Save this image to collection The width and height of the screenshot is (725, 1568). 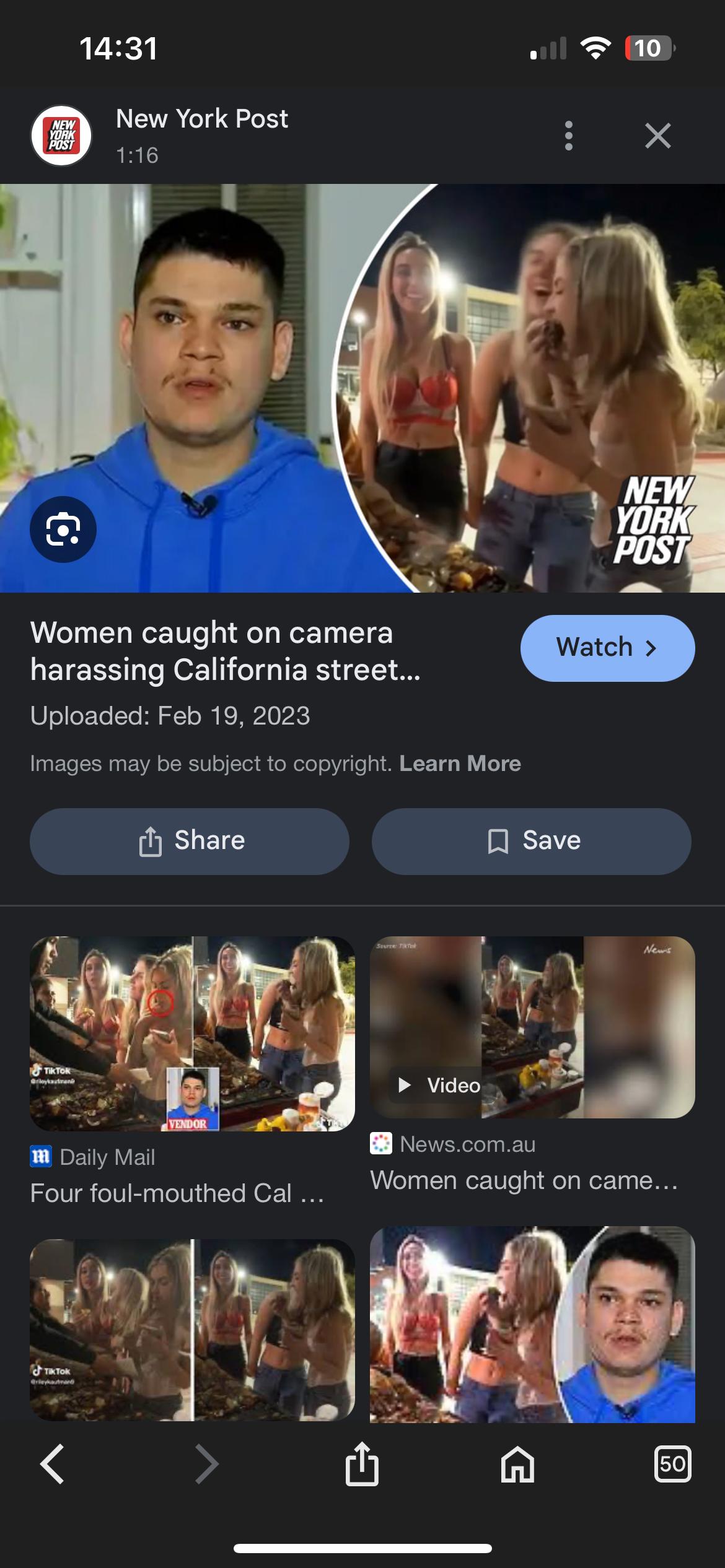(531, 841)
